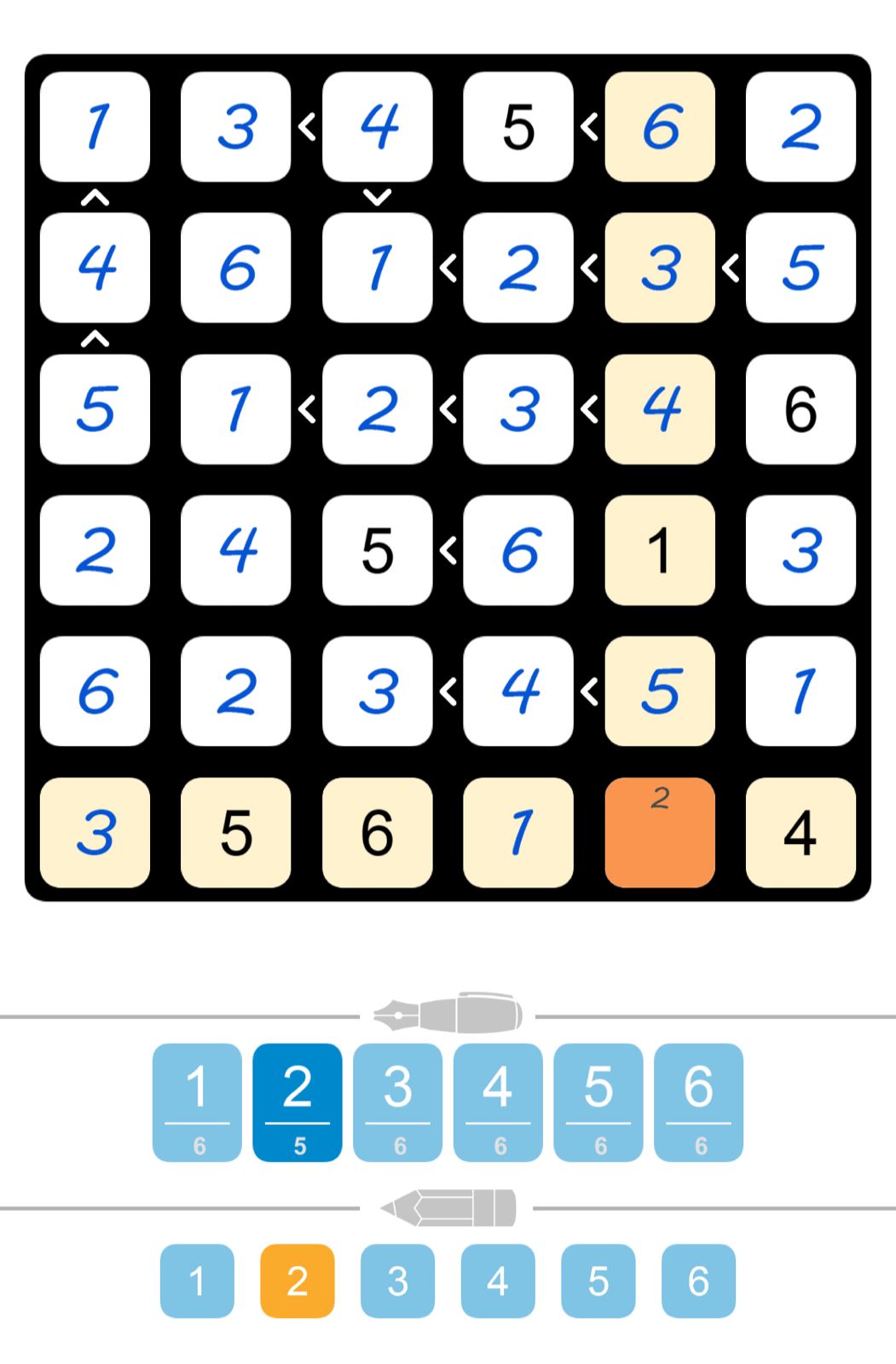Select the pencil notes mode icon

(448, 1206)
